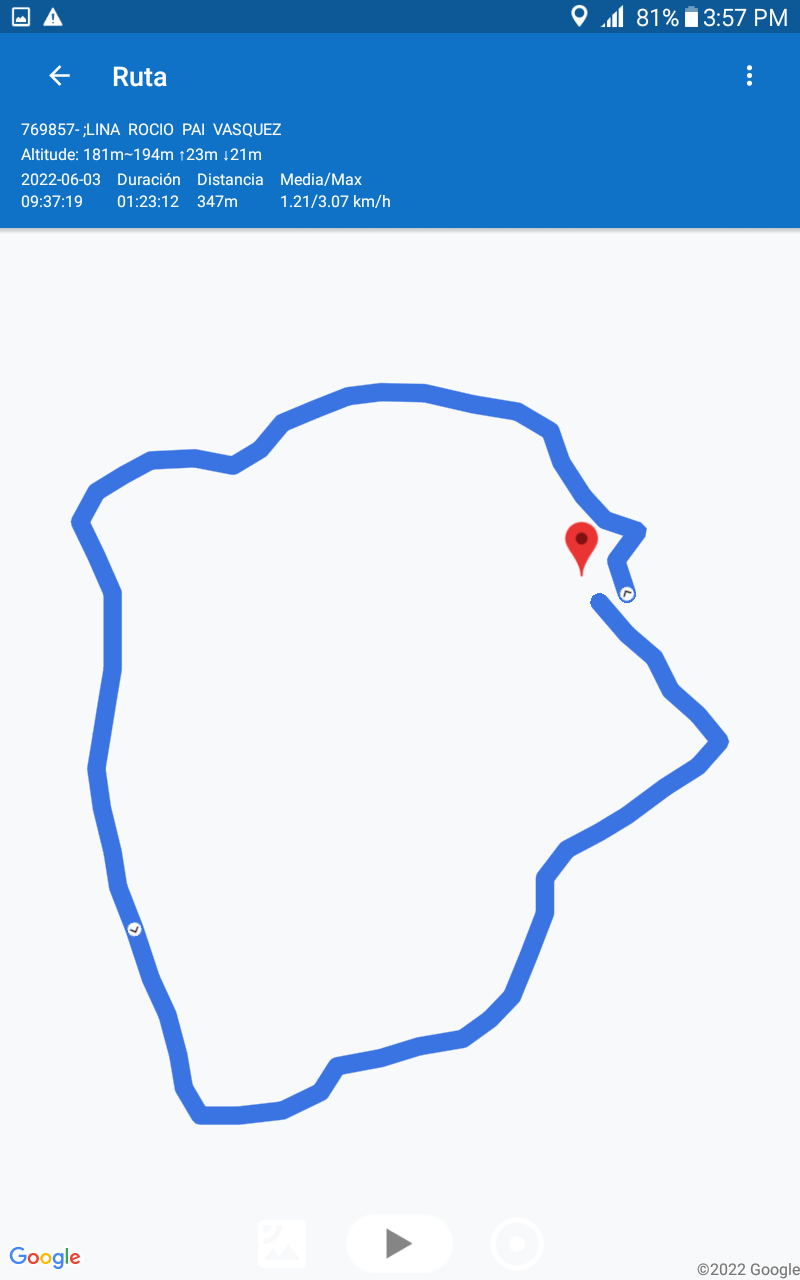
Task: Play the route animation
Action: (x=399, y=1243)
